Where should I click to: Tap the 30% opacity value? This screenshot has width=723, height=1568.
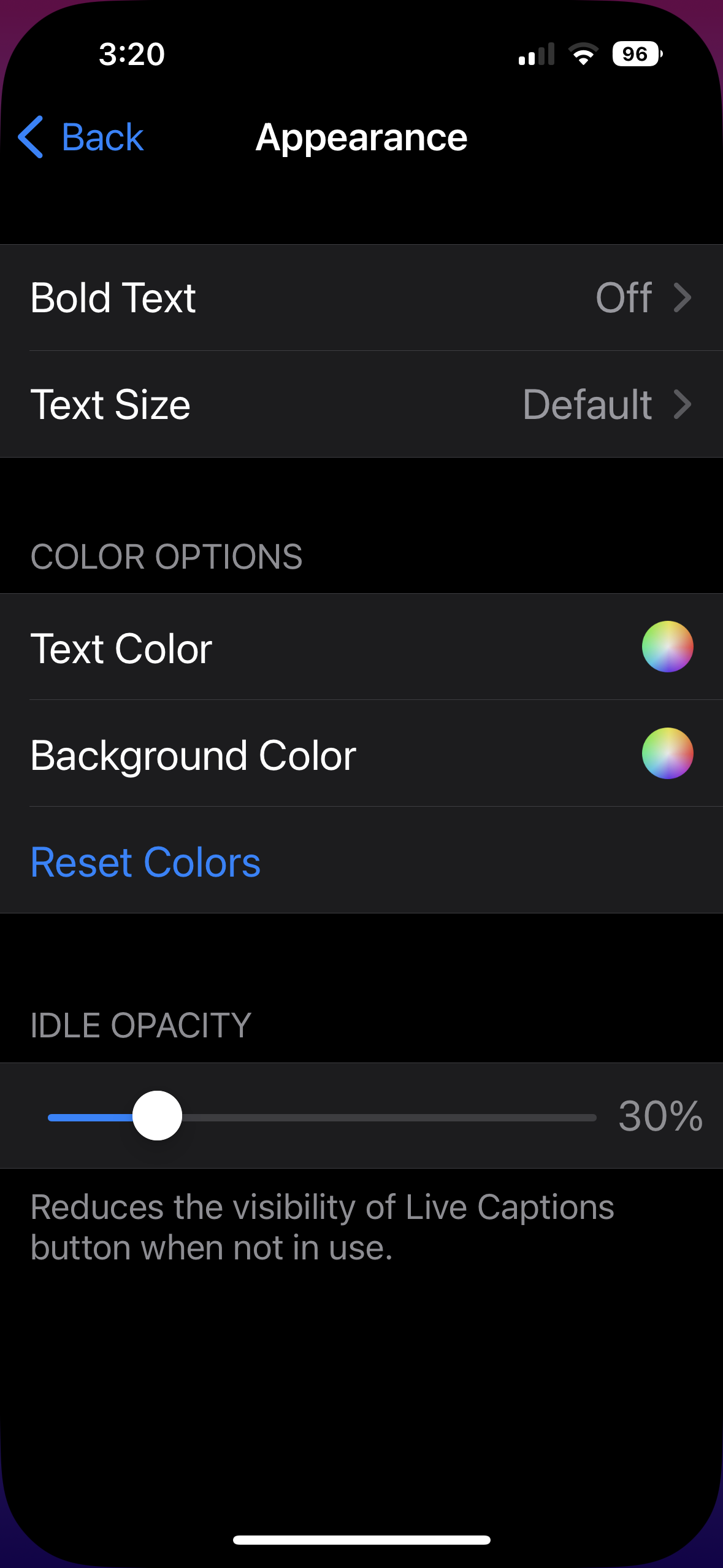pyautogui.click(x=660, y=1116)
